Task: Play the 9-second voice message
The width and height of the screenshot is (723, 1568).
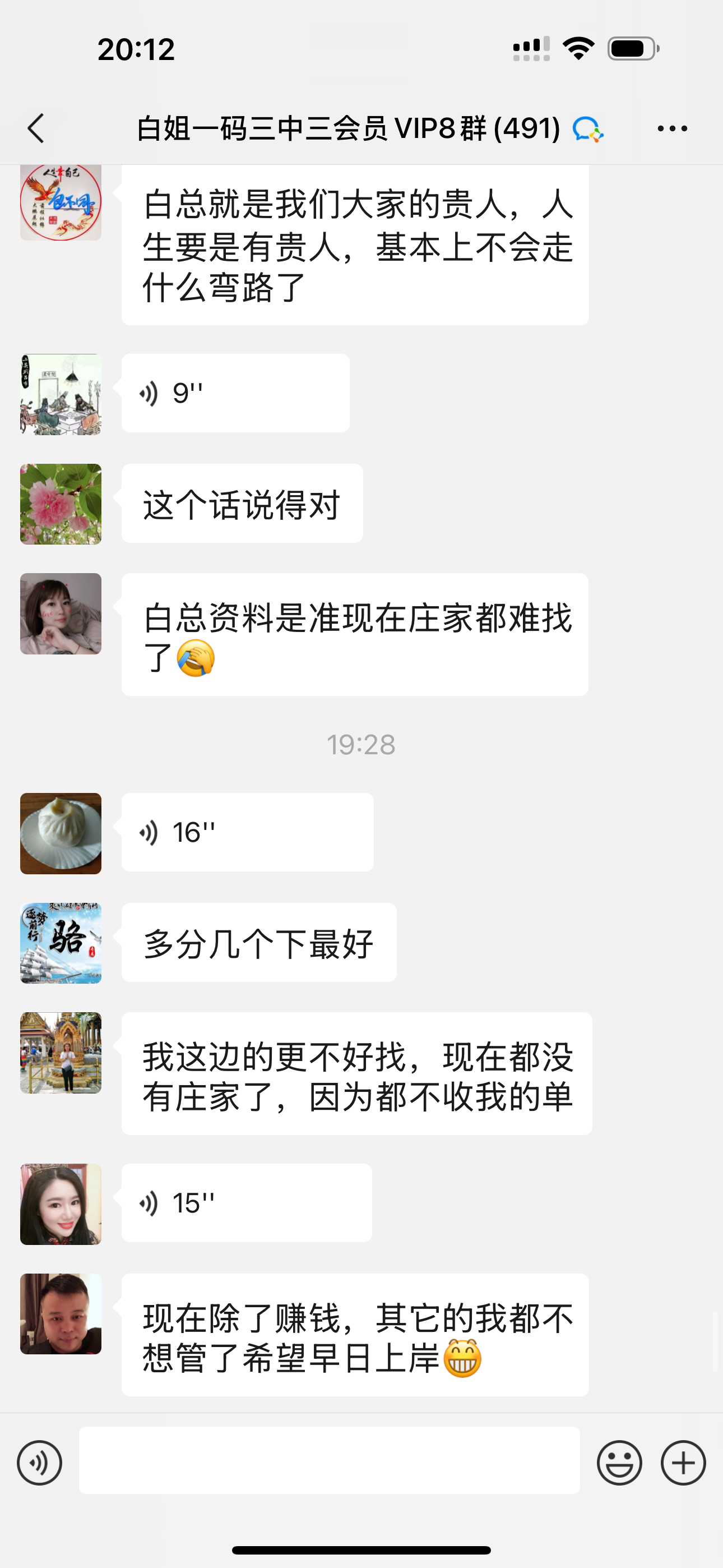Action: (x=235, y=393)
